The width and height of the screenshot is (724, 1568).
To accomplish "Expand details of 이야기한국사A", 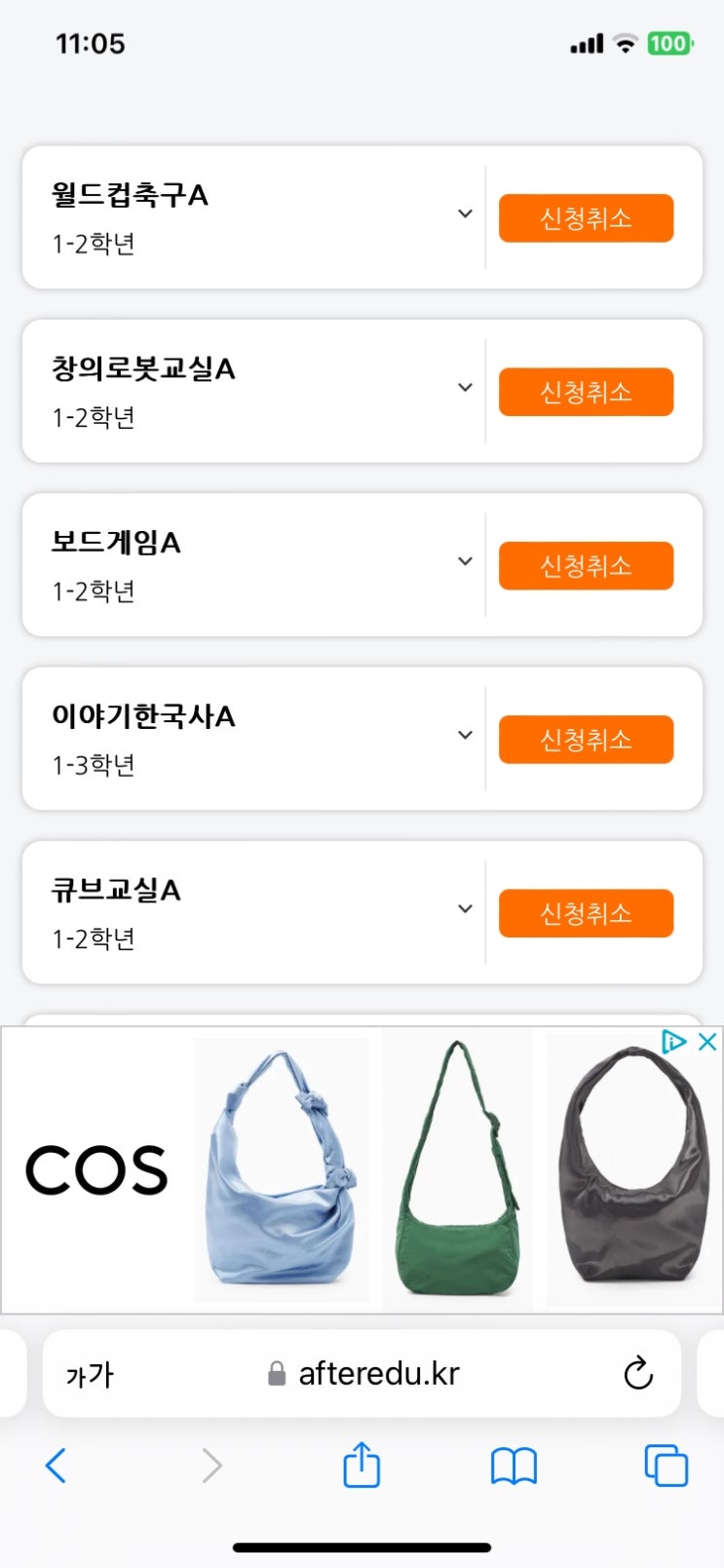I will pos(465,735).
